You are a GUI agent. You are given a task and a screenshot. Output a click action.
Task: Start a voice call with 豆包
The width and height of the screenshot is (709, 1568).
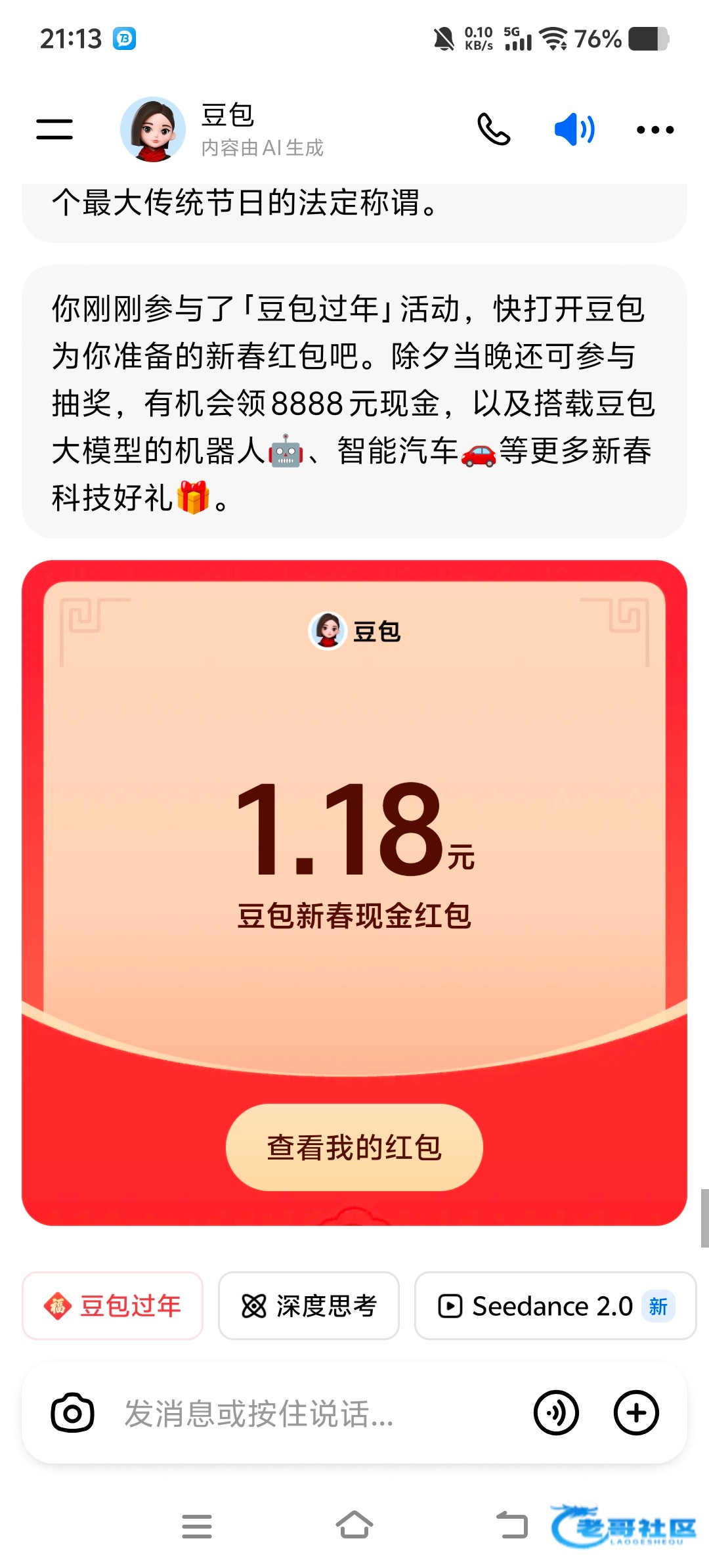[494, 129]
